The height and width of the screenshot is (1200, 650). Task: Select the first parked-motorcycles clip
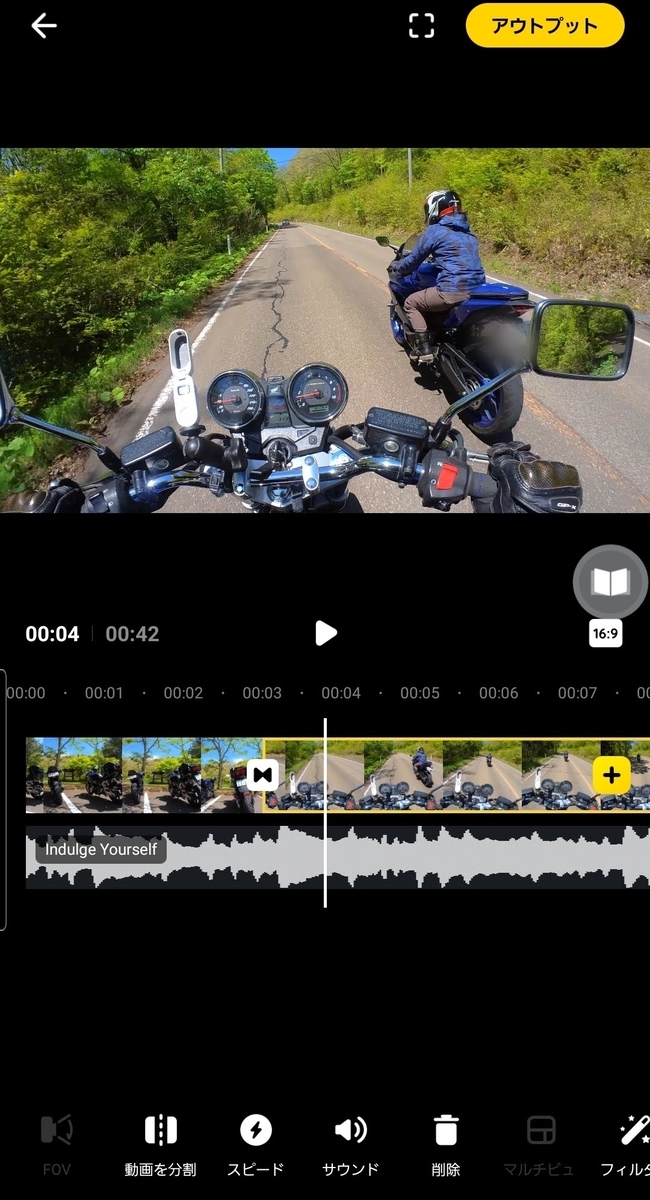point(144,775)
